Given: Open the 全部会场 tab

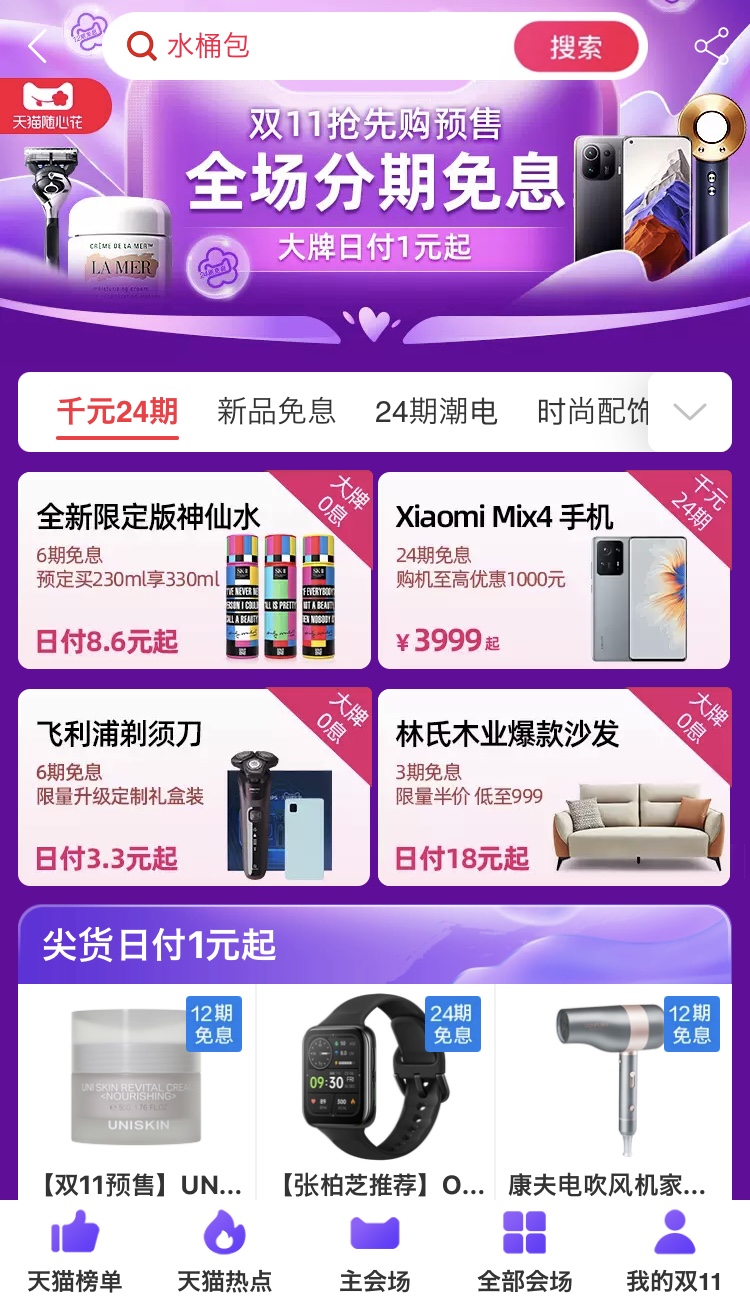Looking at the screenshot, I should (524, 1251).
